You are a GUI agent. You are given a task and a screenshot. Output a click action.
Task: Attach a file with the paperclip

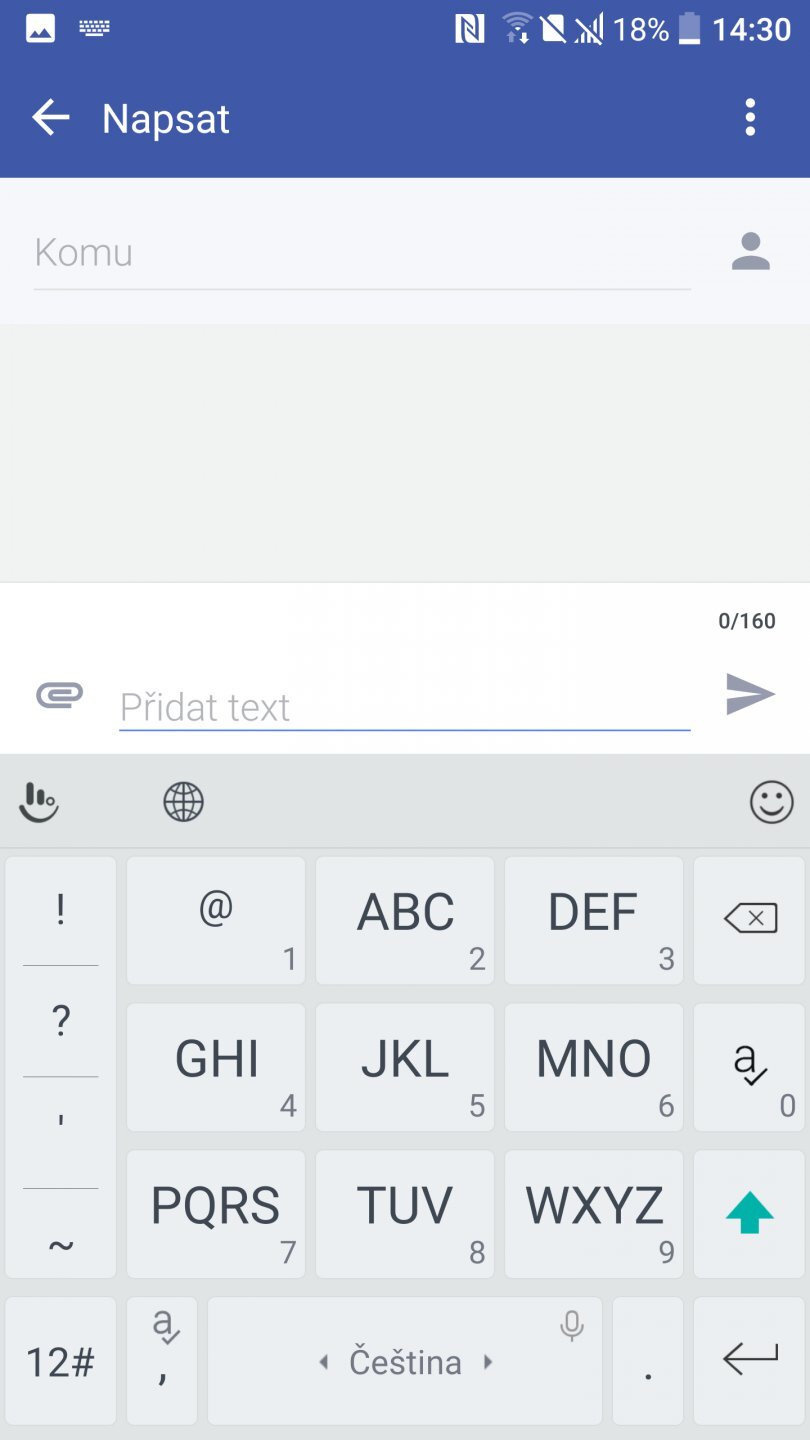tap(60, 694)
